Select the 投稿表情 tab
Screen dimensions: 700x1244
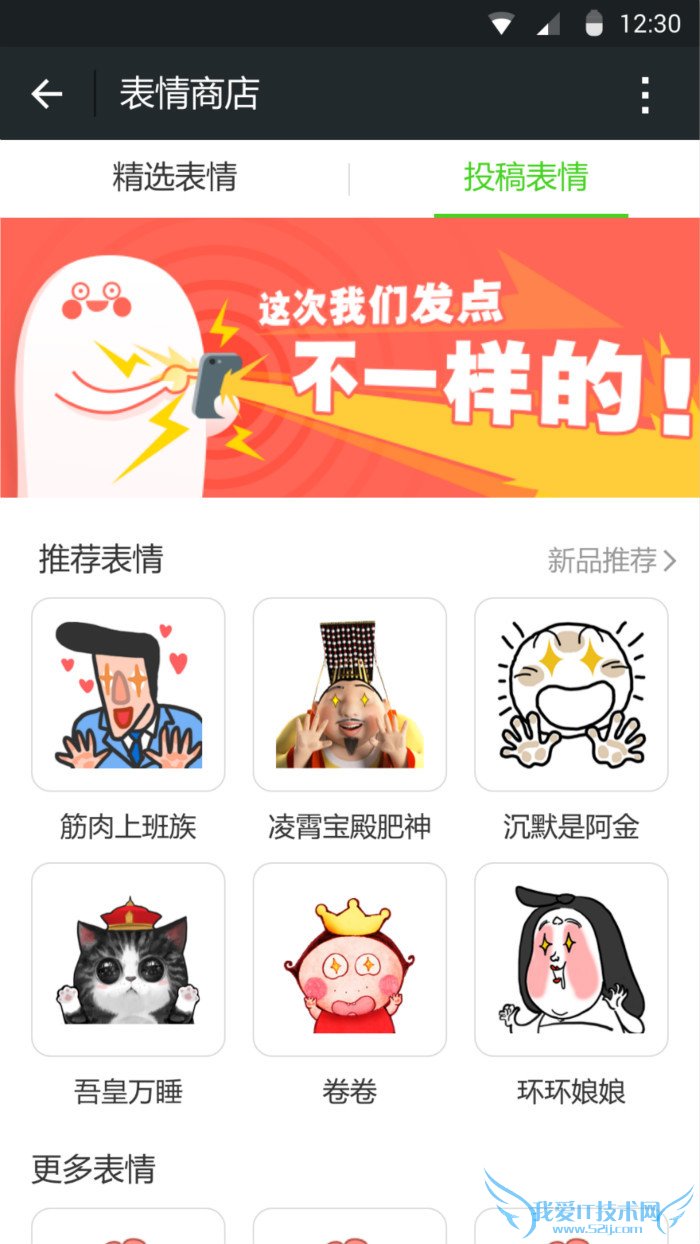point(526,178)
